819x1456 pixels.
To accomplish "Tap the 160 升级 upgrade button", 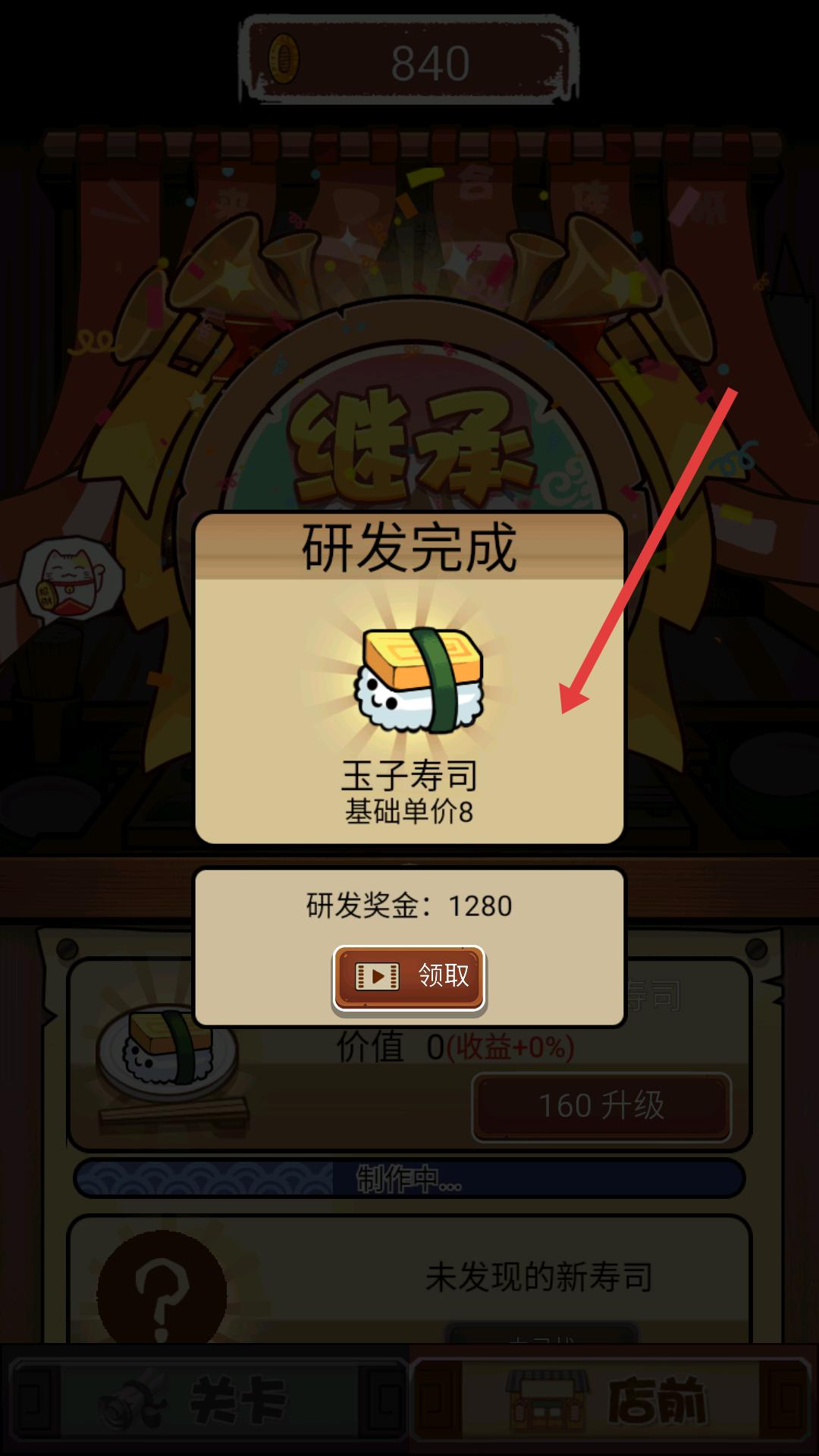I will [601, 1107].
